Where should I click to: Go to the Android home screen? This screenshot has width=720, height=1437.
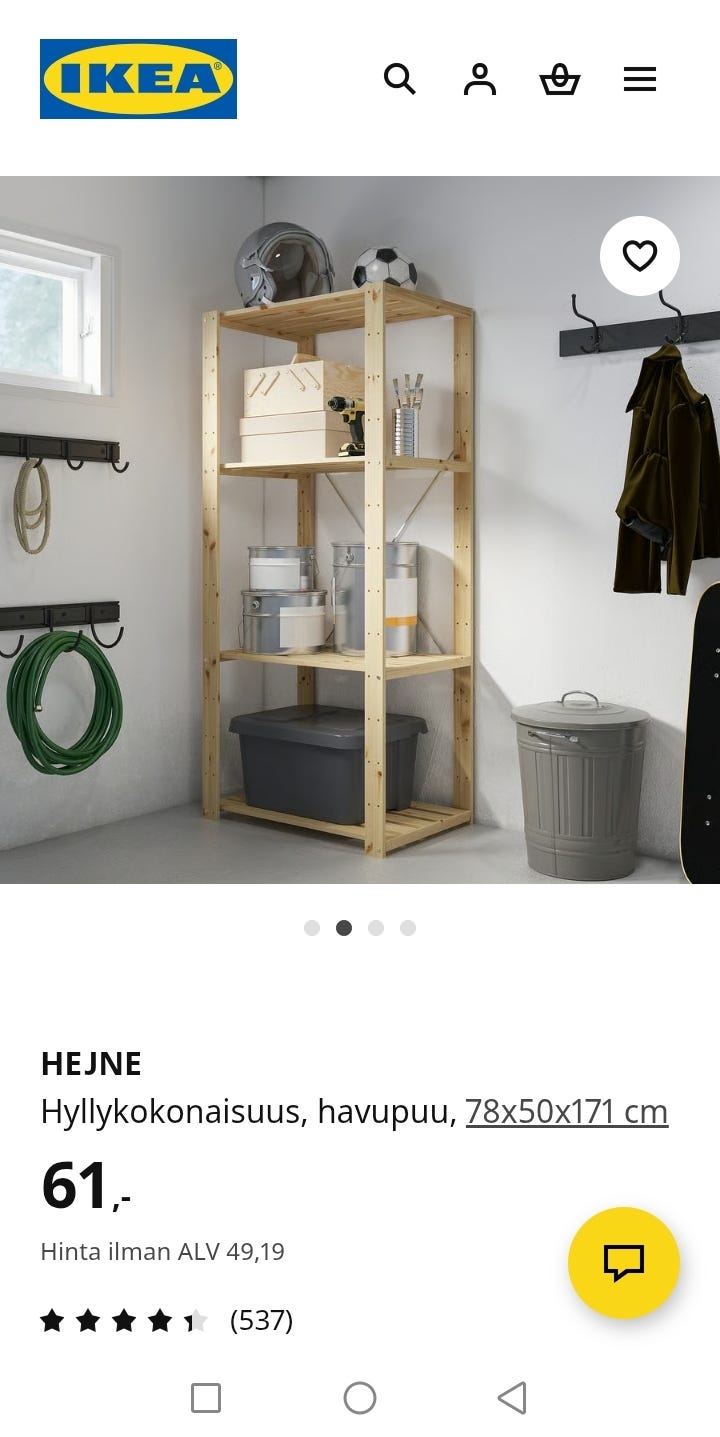coord(360,1397)
